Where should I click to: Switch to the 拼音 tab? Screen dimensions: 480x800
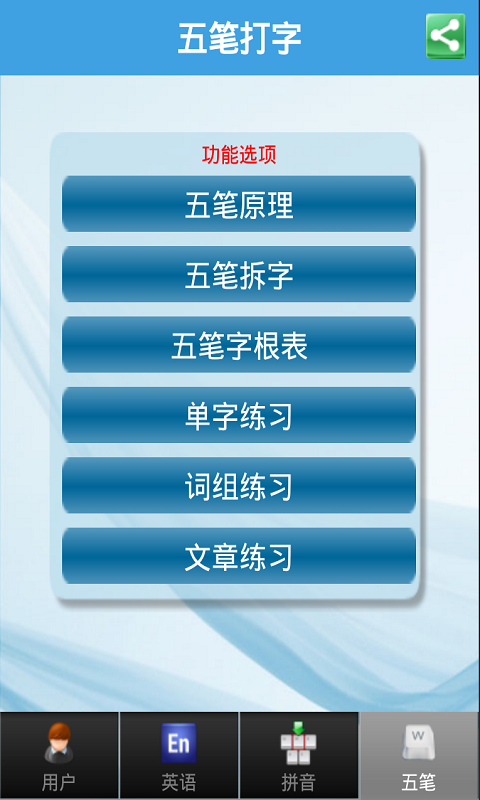299,756
